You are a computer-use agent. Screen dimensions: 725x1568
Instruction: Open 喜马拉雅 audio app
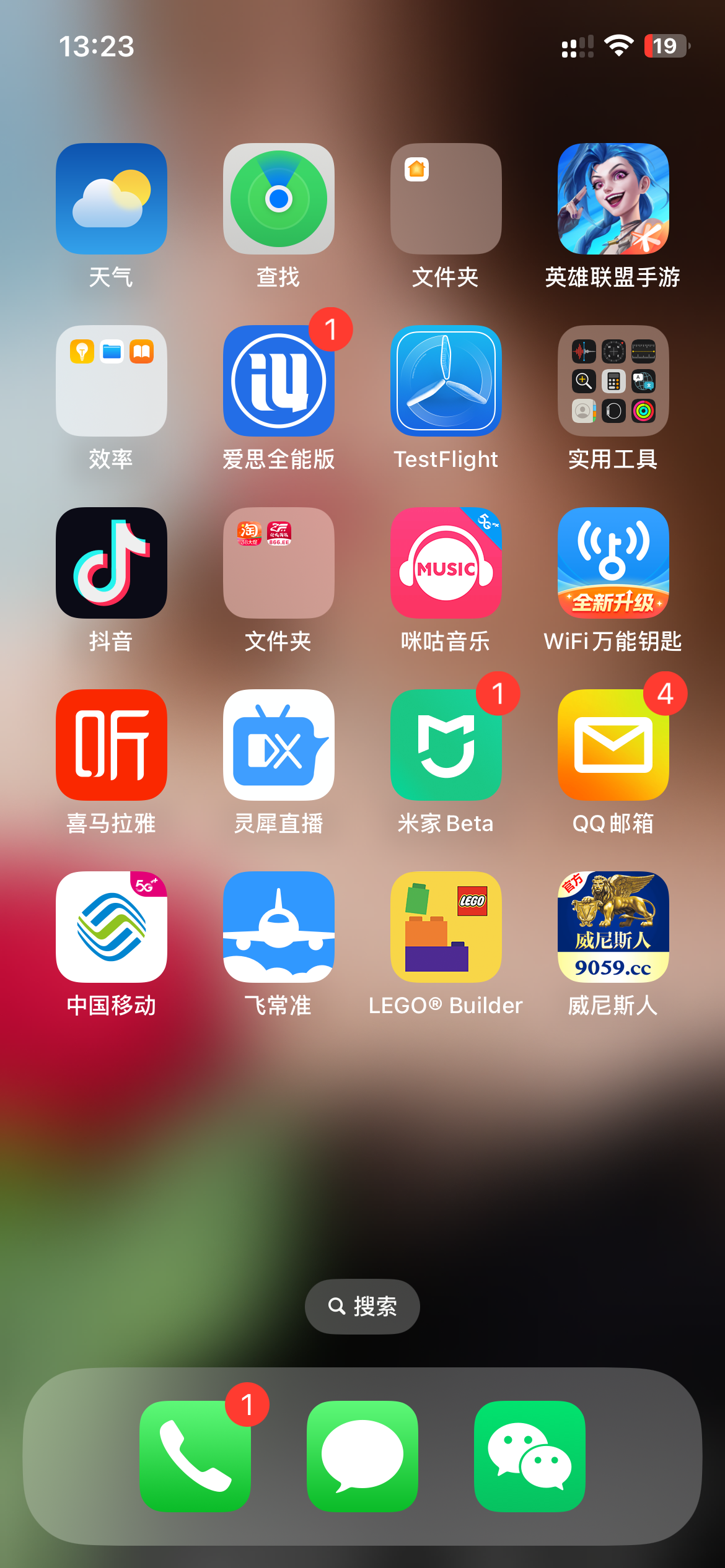click(112, 745)
